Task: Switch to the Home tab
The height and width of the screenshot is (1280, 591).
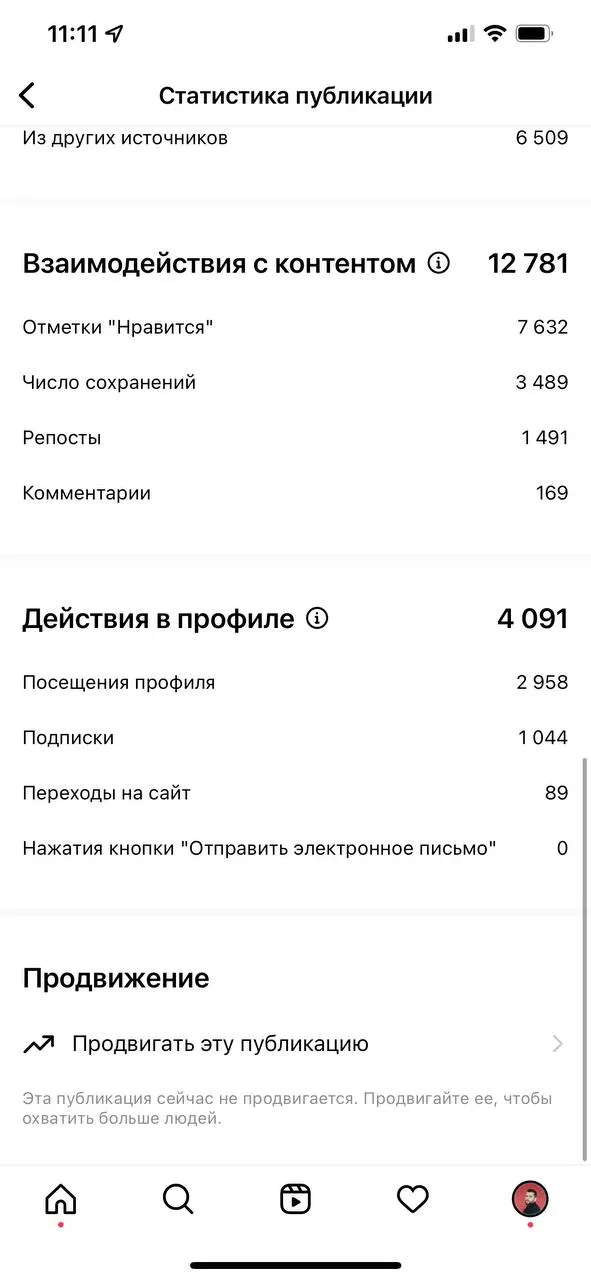Action: 61,1198
